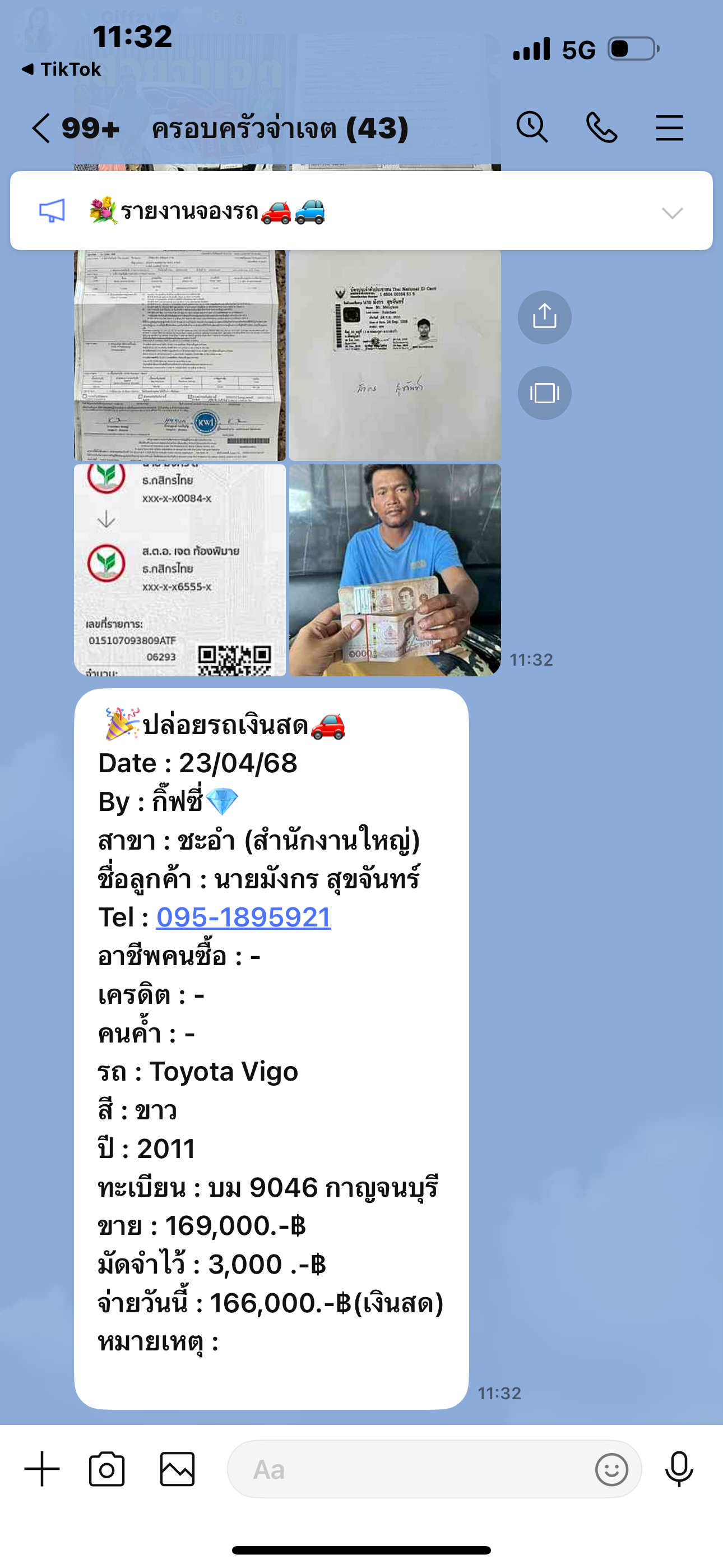
Task: Open the chat menu
Action: (669, 128)
